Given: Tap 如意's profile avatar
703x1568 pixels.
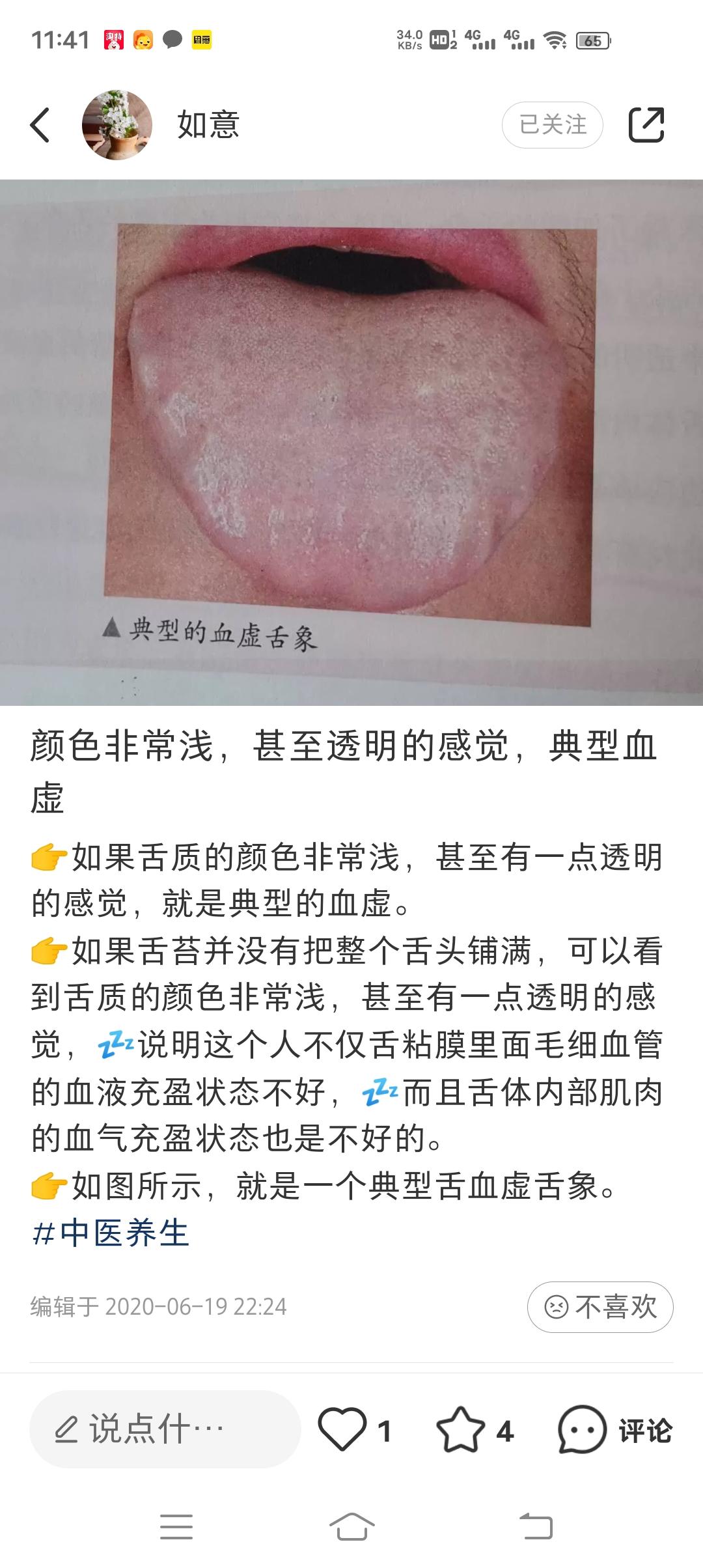Looking at the screenshot, I should (x=117, y=125).
